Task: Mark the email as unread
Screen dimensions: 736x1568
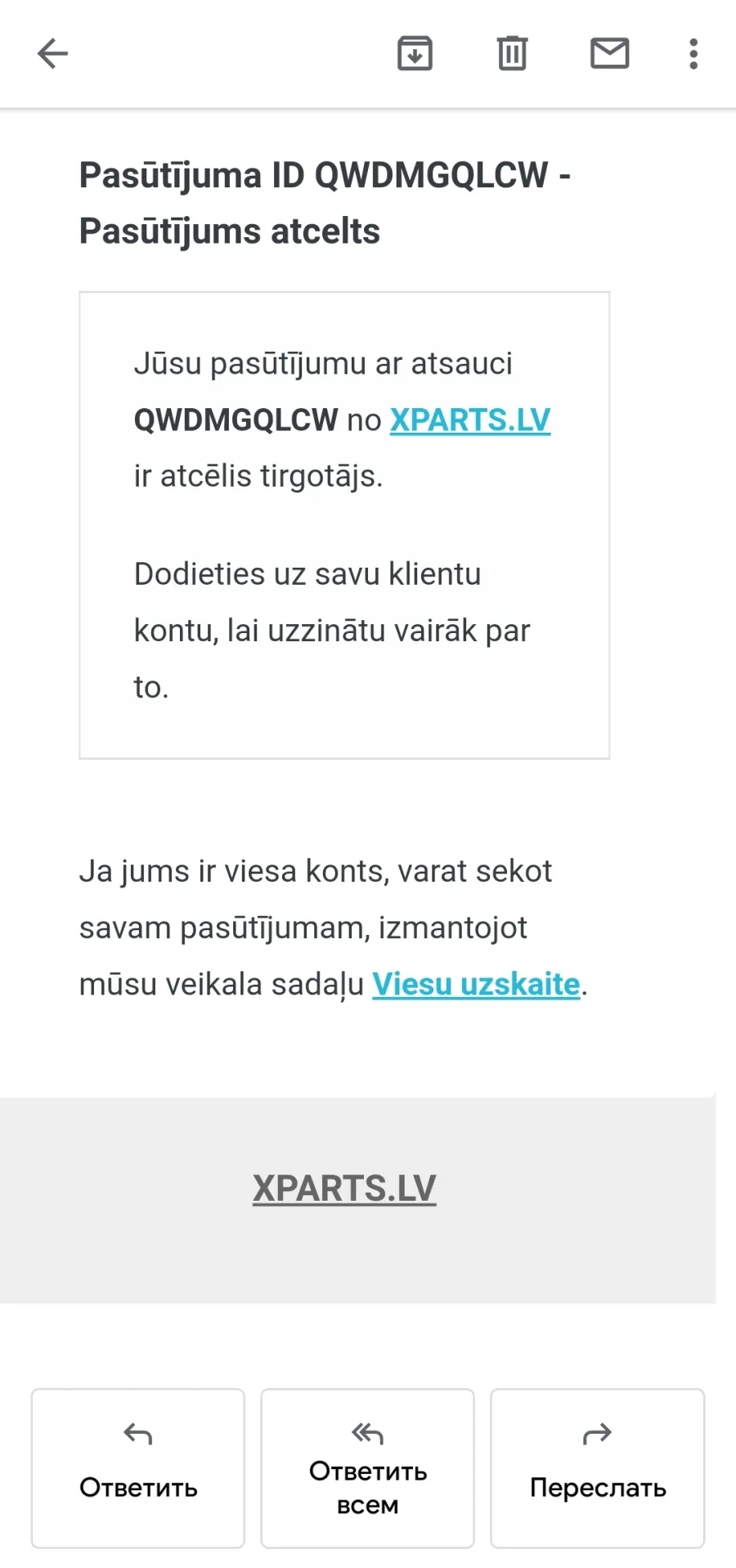Action: click(610, 53)
